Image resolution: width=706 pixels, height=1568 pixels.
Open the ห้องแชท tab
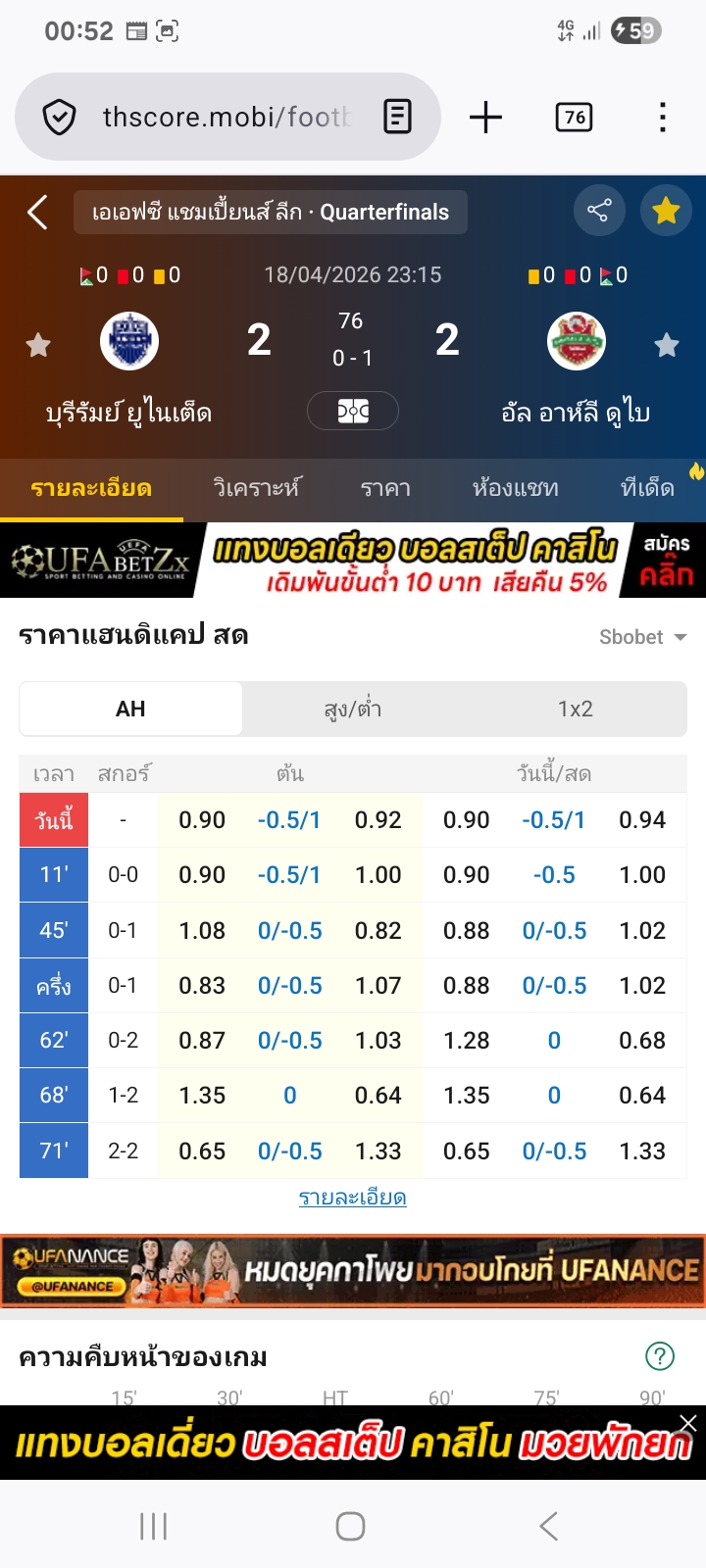(x=515, y=488)
